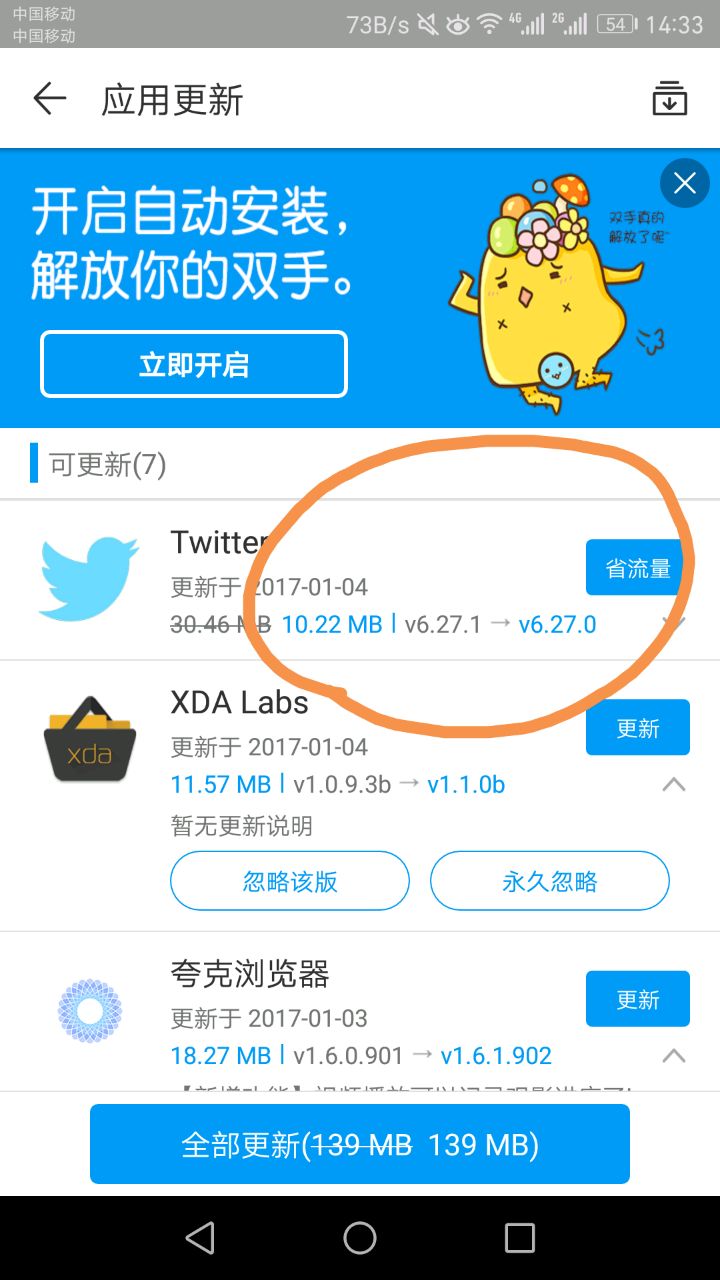Viewport: 720px width, 1280px height.
Task: Update 夸克浏览器
Action: (x=637, y=999)
